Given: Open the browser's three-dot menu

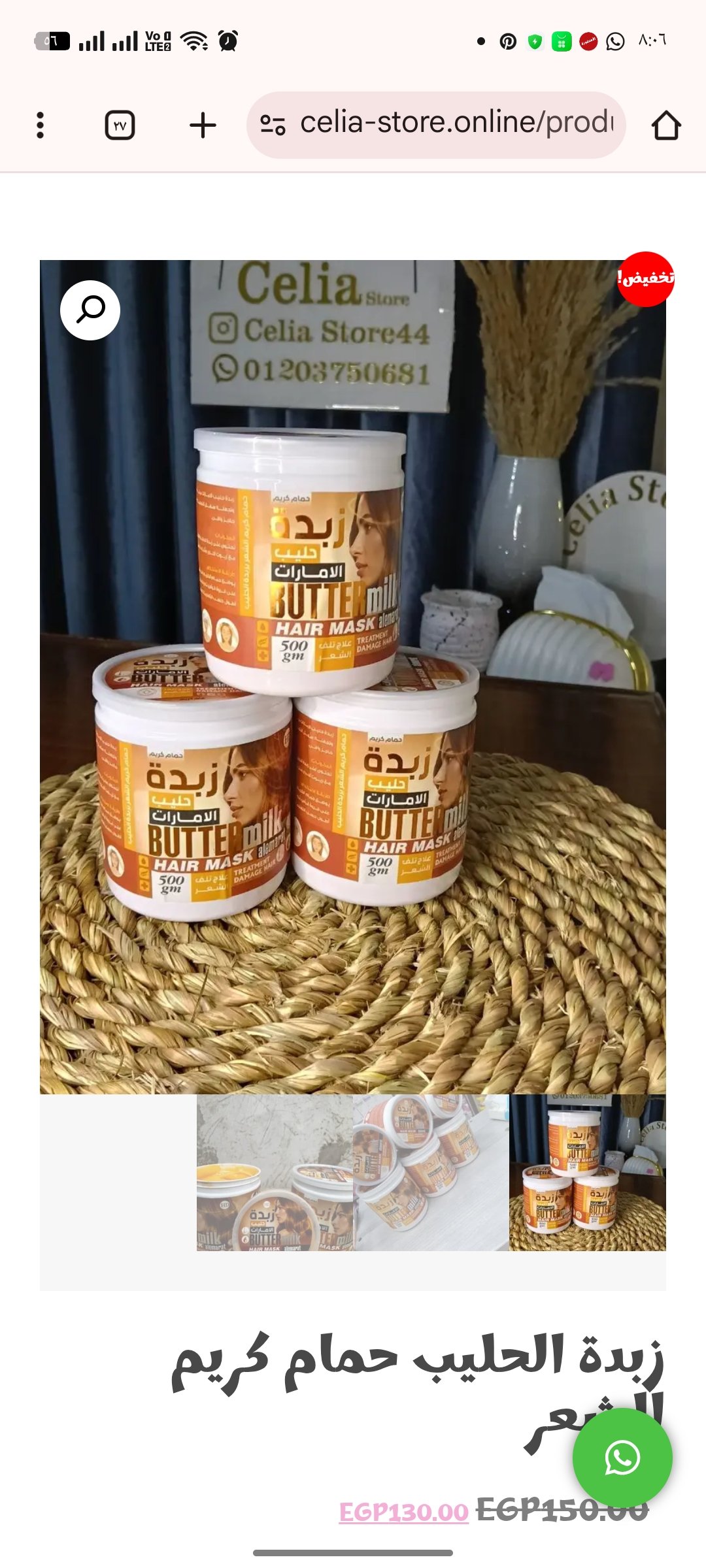Looking at the screenshot, I should 40,125.
